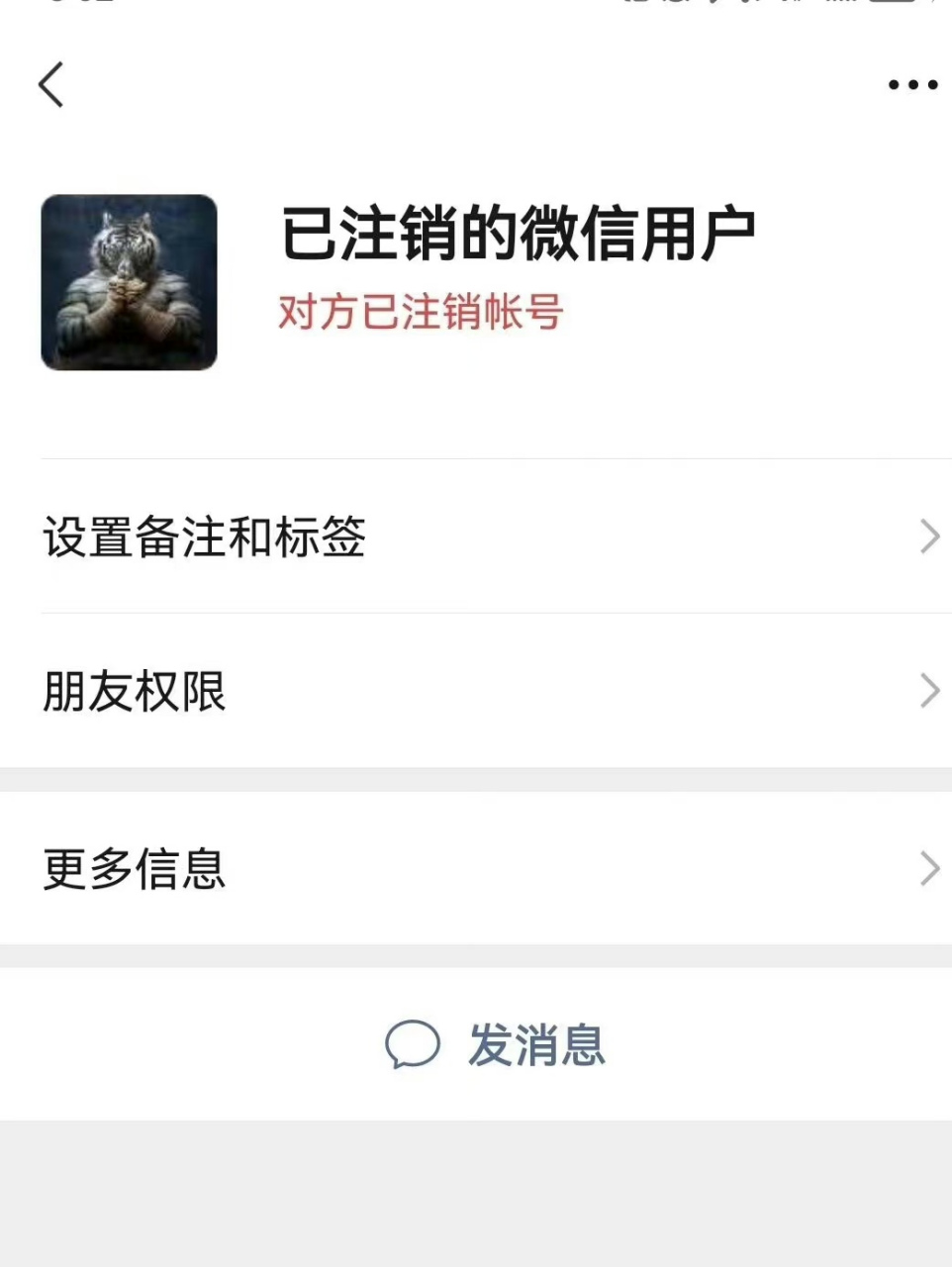Select the 设置备注和标签 label text
This screenshot has height=1267, width=952.
tap(203, 536)
